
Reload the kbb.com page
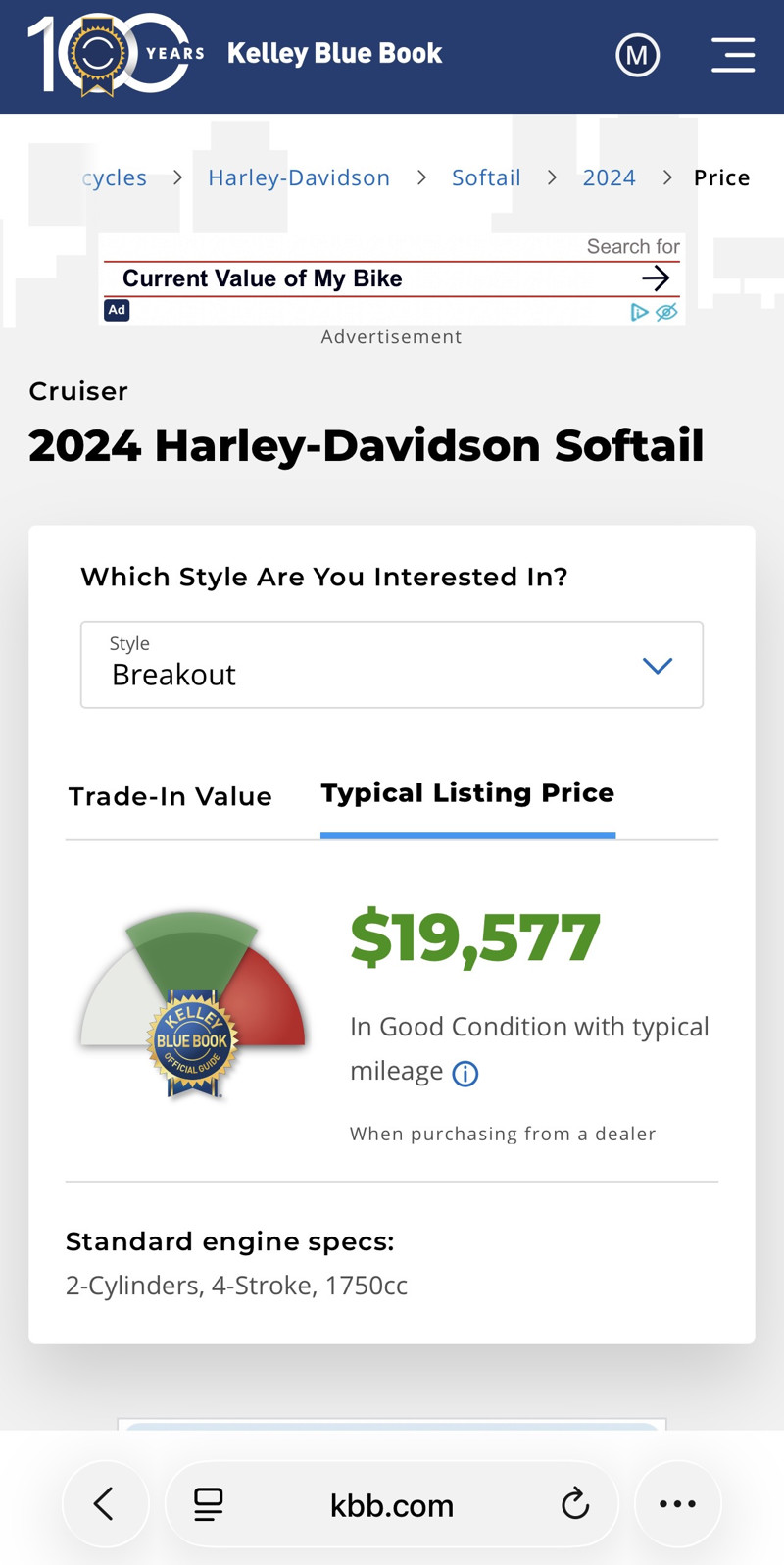[x=575, y=1503]
